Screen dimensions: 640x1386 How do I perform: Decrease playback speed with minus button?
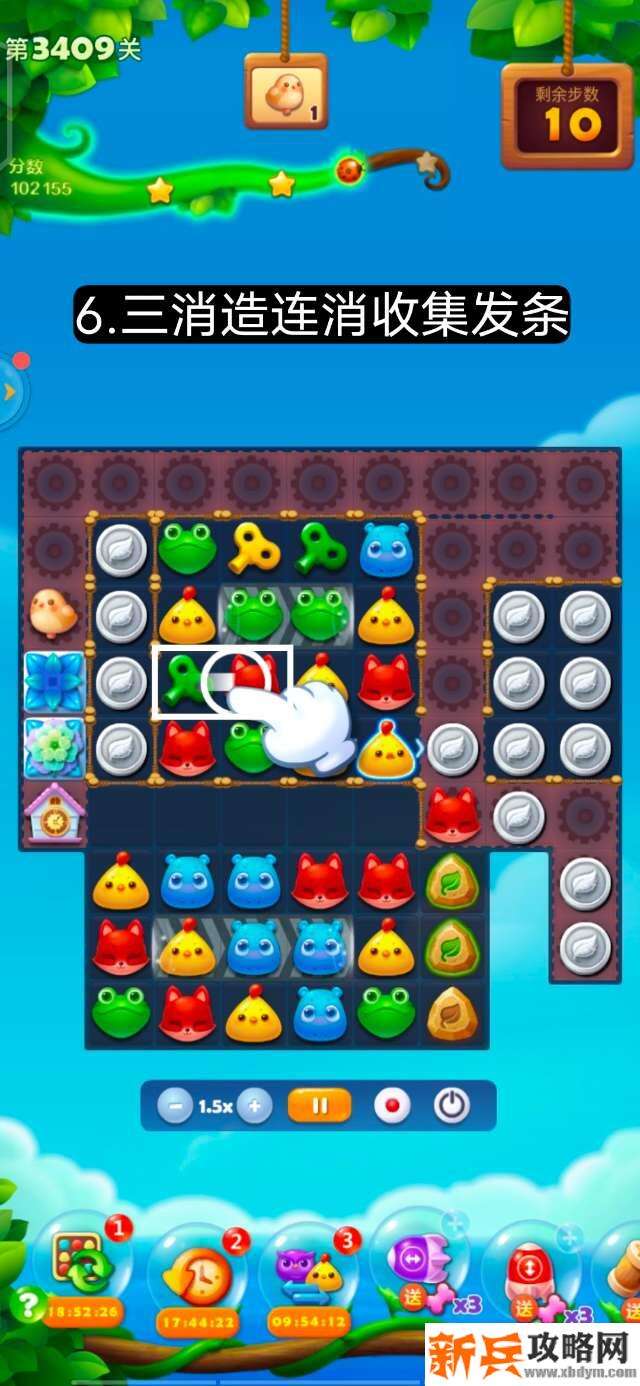(176, 1106)
